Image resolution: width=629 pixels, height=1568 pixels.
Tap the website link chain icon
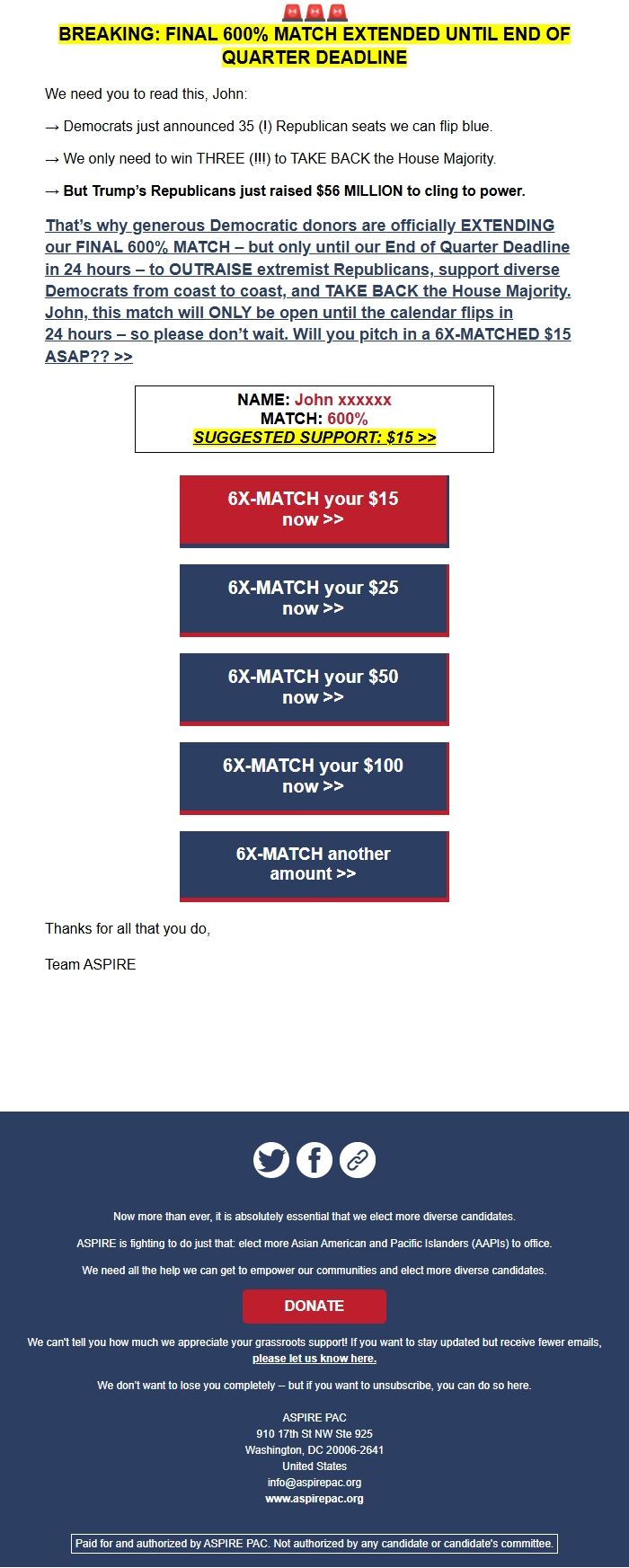pos(358,1160)
